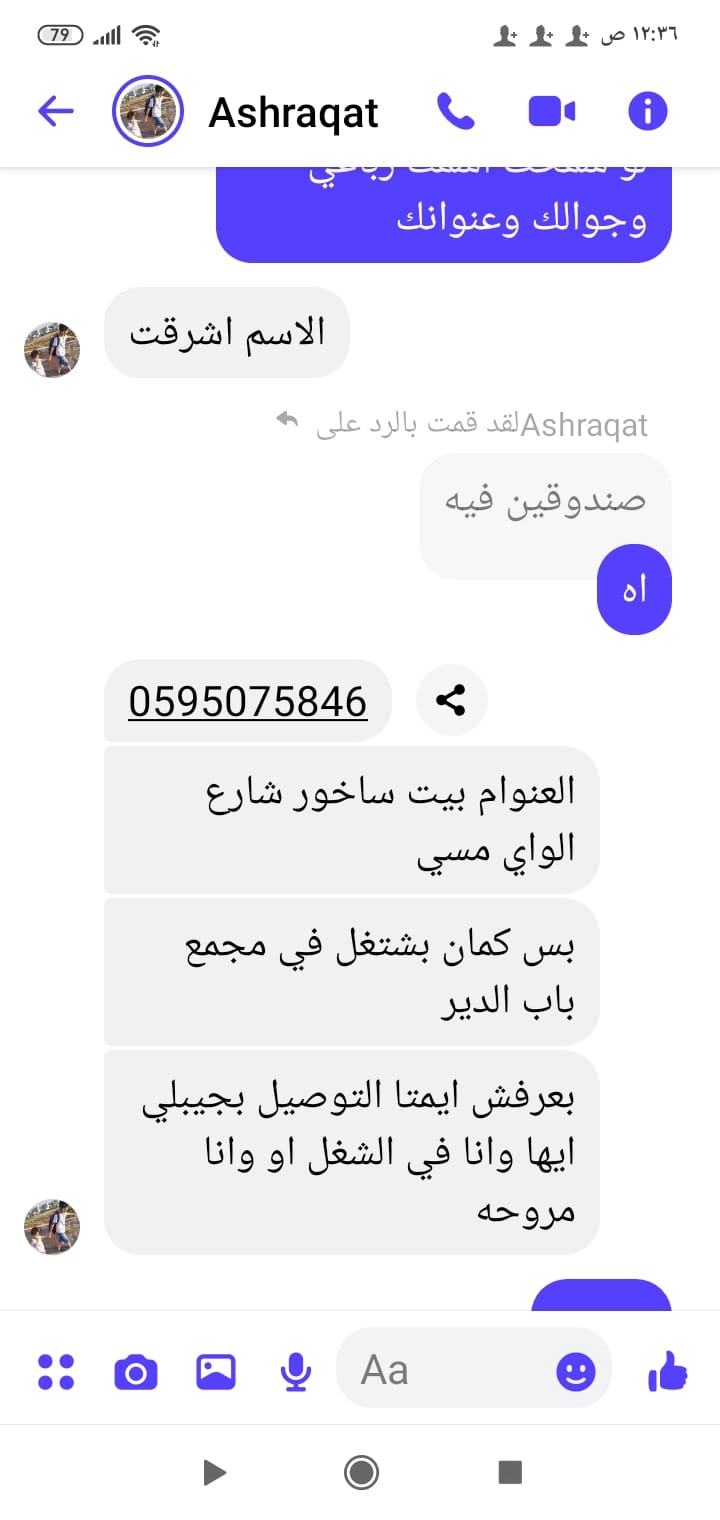Open the emoji picker
Viewport: 720px width, 1520px height.
tap(576, 1371)
